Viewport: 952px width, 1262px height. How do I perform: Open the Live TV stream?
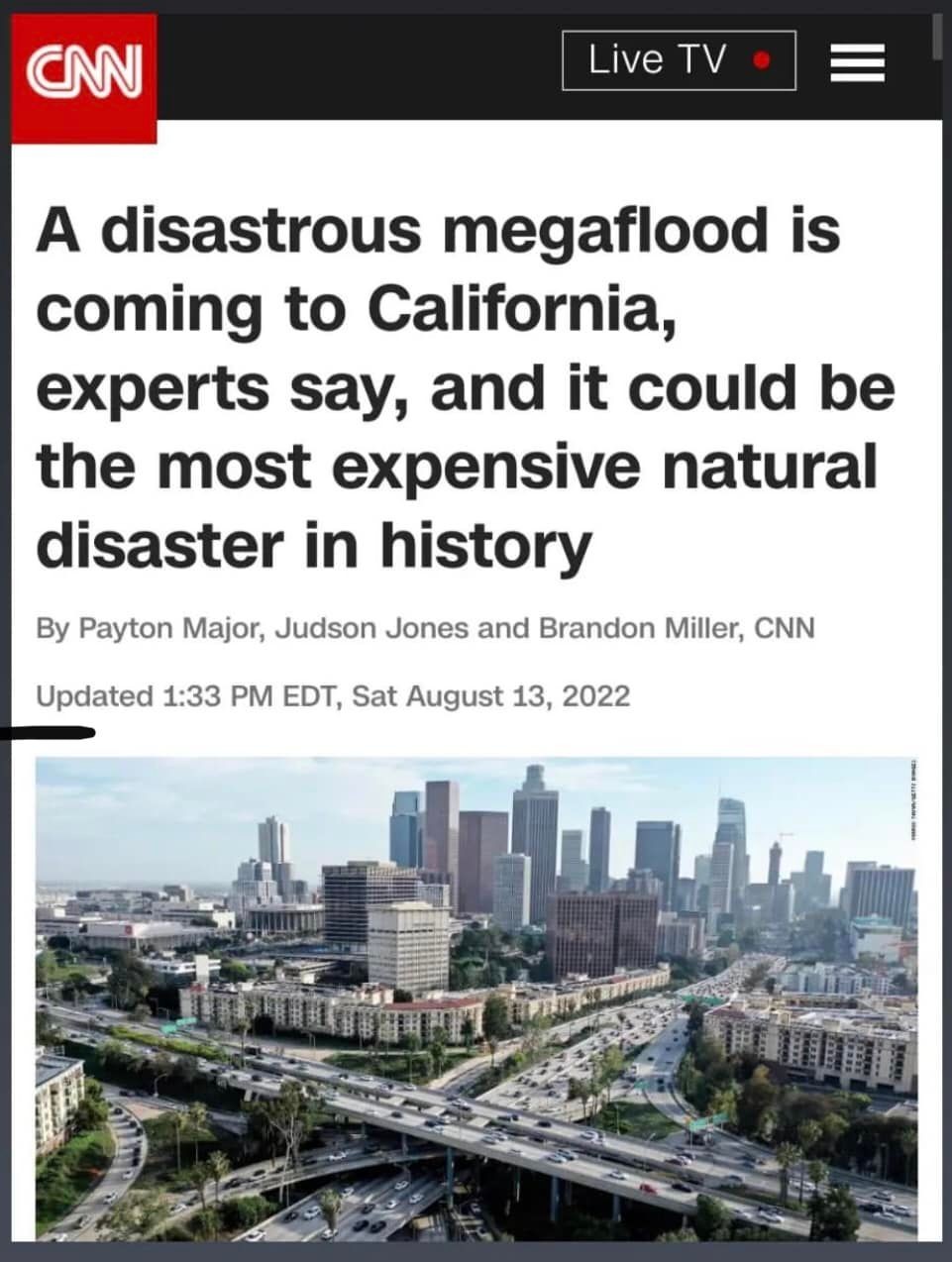point(678,60)
